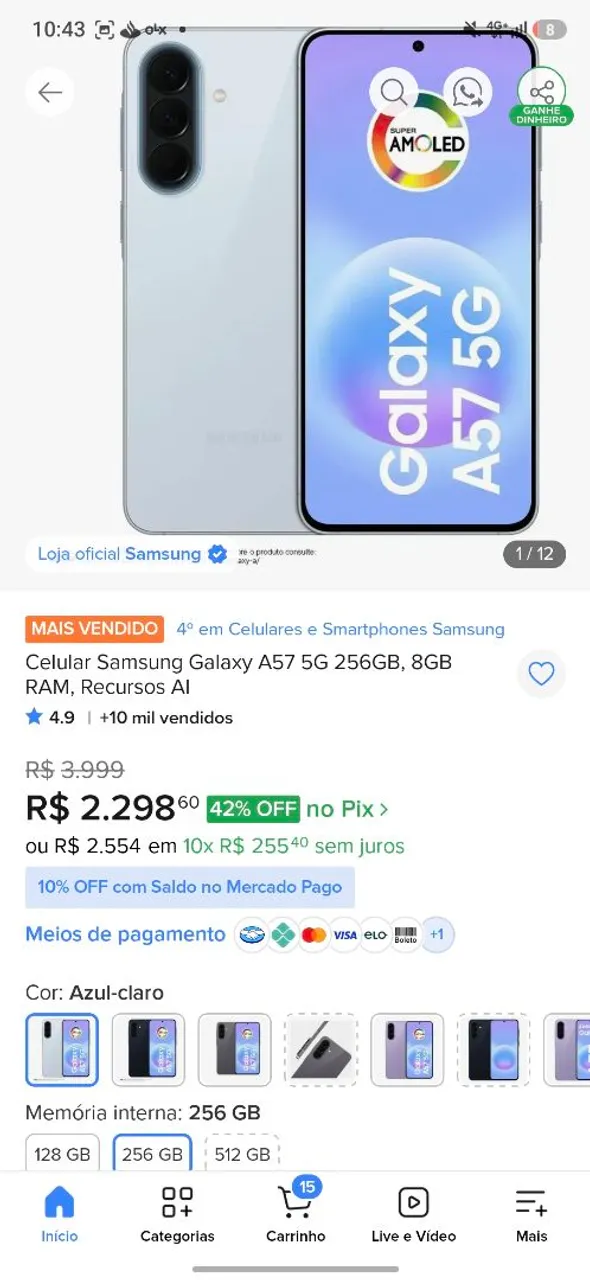This screenshot has height=1280, width=590.
Task: Open the Mais menu tab
Action: click(531, 1213)
